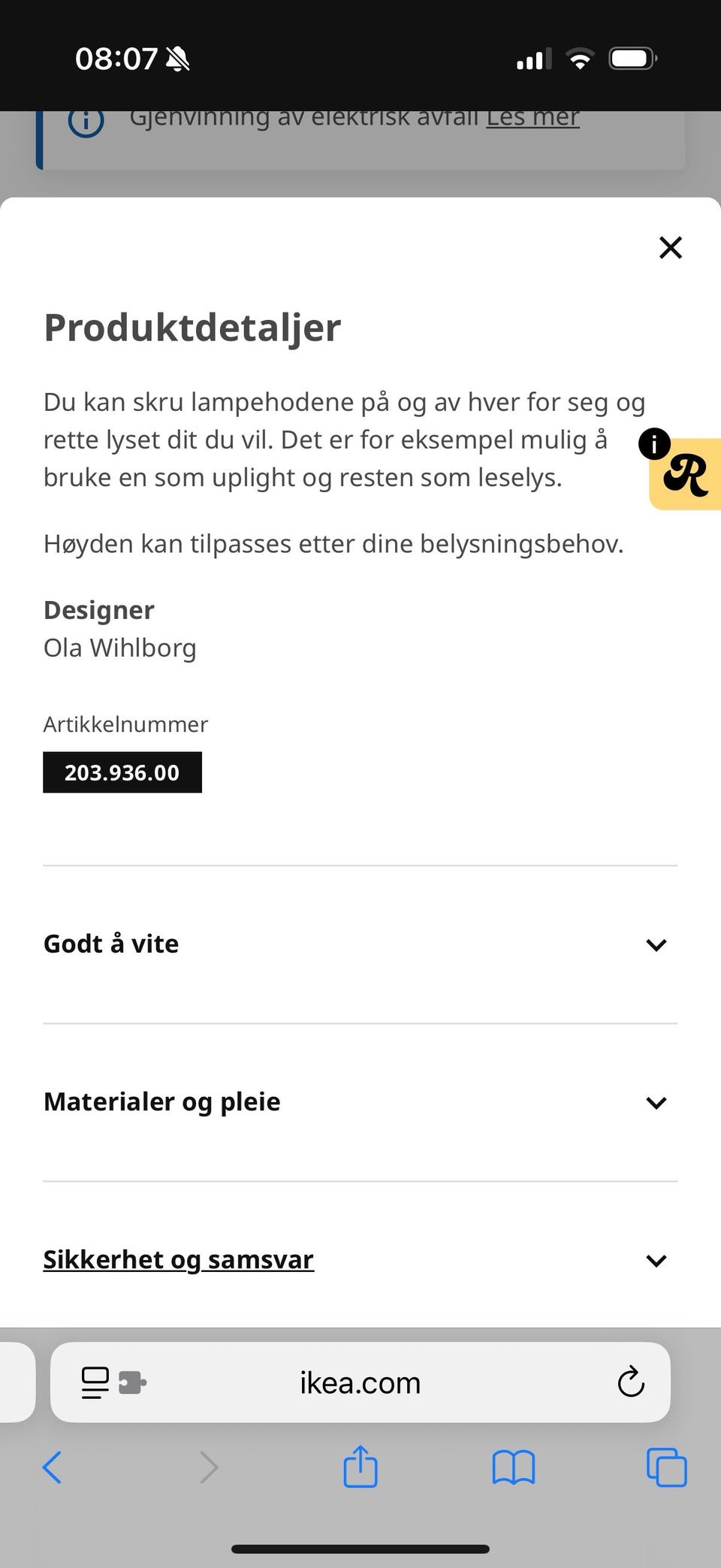Tap the info icon on the Rakuten badge
Screen dimensions: 721x1568
[654, 445]
